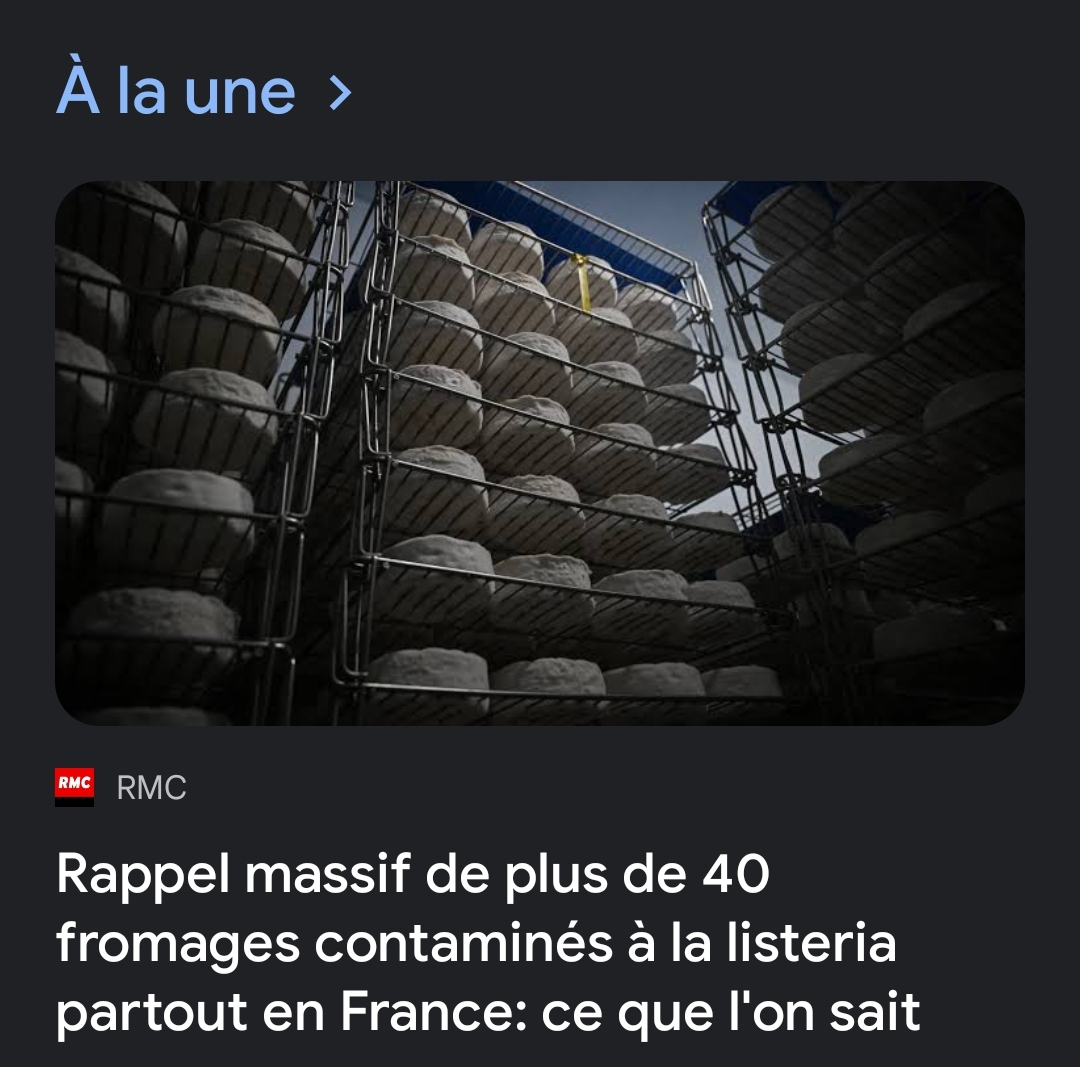
Task: Open the cheese recall article photo
Action: 540,452
